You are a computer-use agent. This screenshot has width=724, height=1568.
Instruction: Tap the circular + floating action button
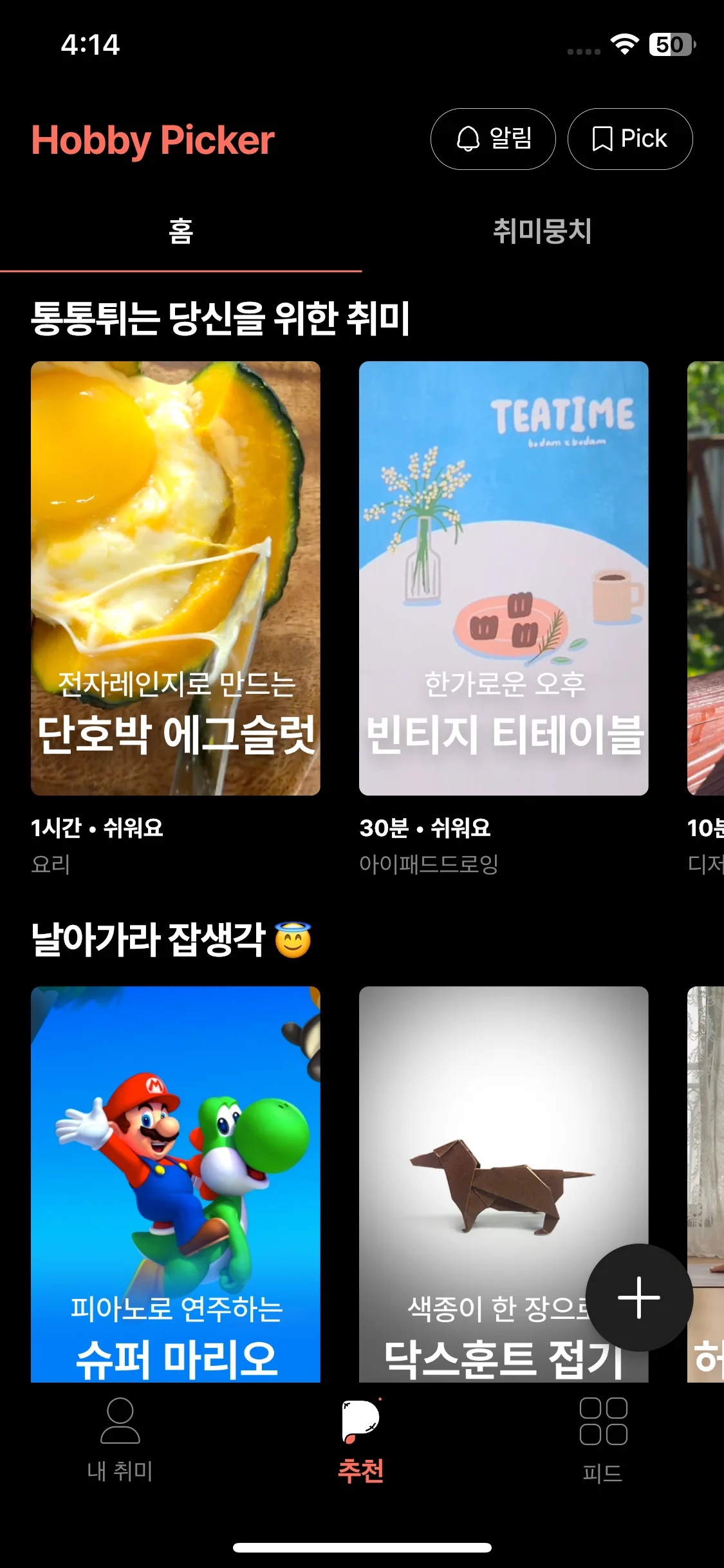(x=640, y=1297)
